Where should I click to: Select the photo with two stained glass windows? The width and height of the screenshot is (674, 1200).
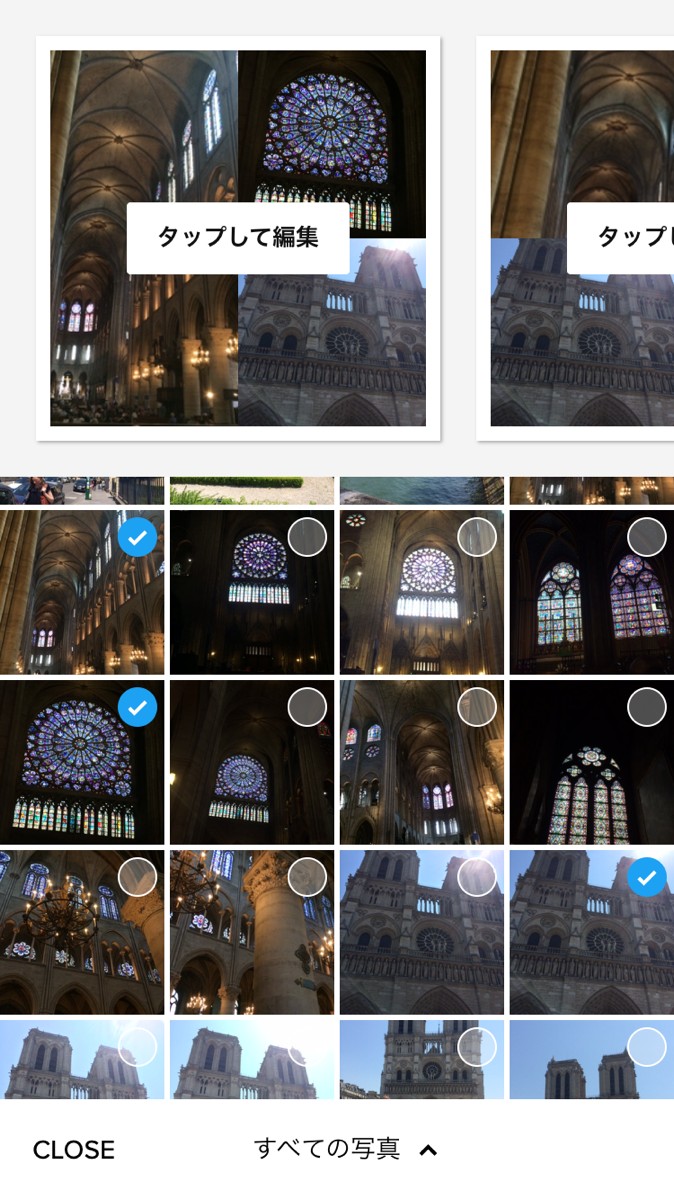592,592
